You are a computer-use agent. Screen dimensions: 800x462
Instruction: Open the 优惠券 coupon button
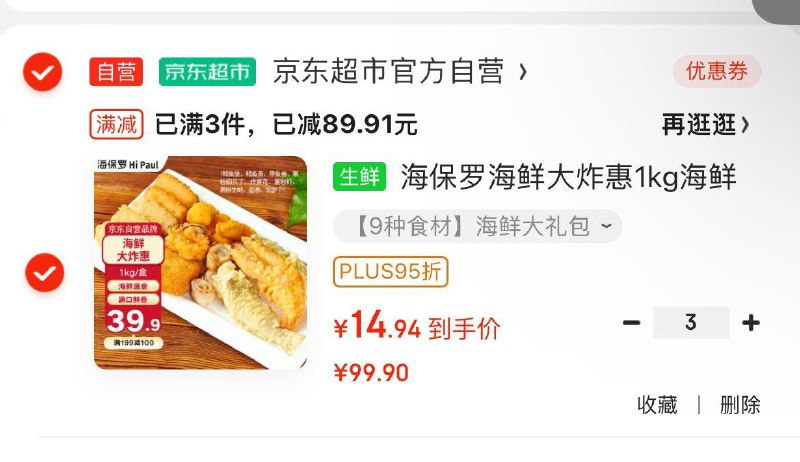click(717, 71)
